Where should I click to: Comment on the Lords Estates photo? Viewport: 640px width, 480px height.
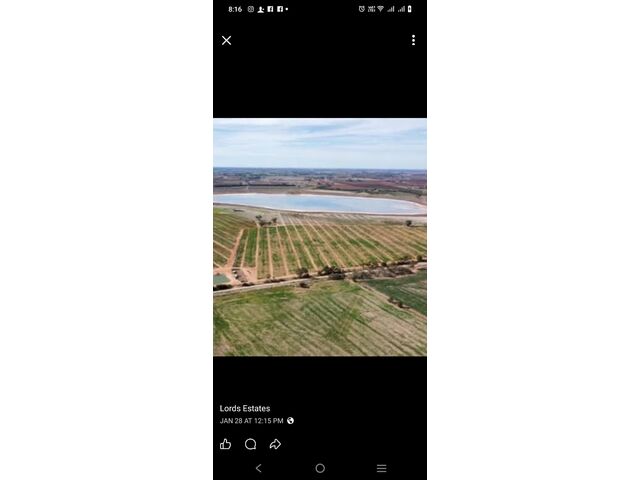[x=250, y=444]
